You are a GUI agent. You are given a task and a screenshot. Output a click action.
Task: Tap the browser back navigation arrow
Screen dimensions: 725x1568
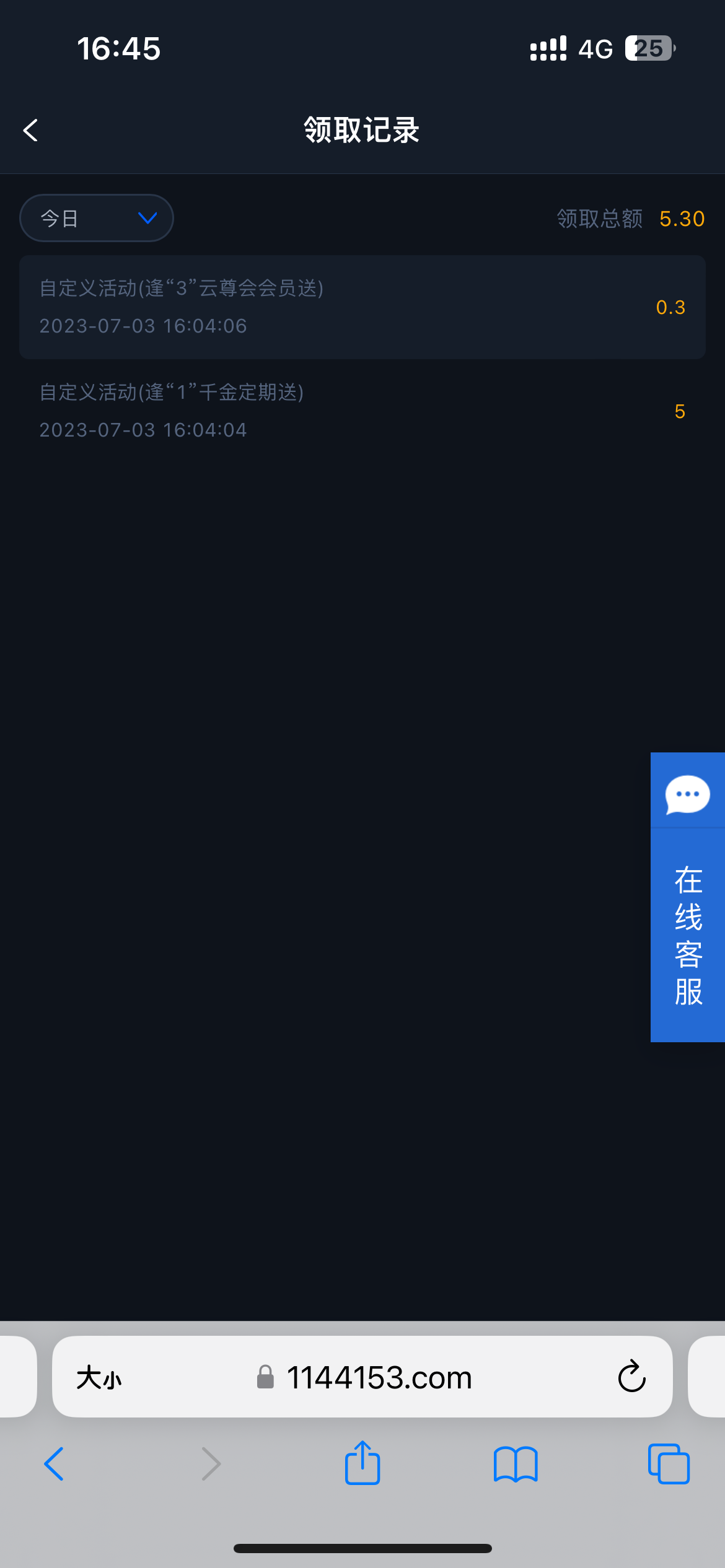click(55, 1464)
